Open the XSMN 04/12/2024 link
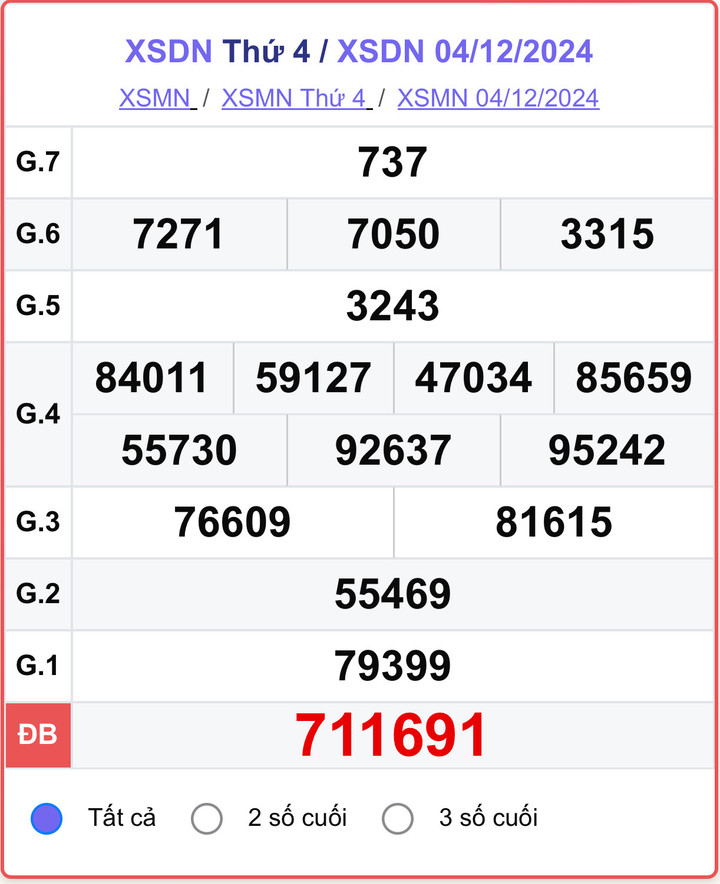 pos(498,98)
